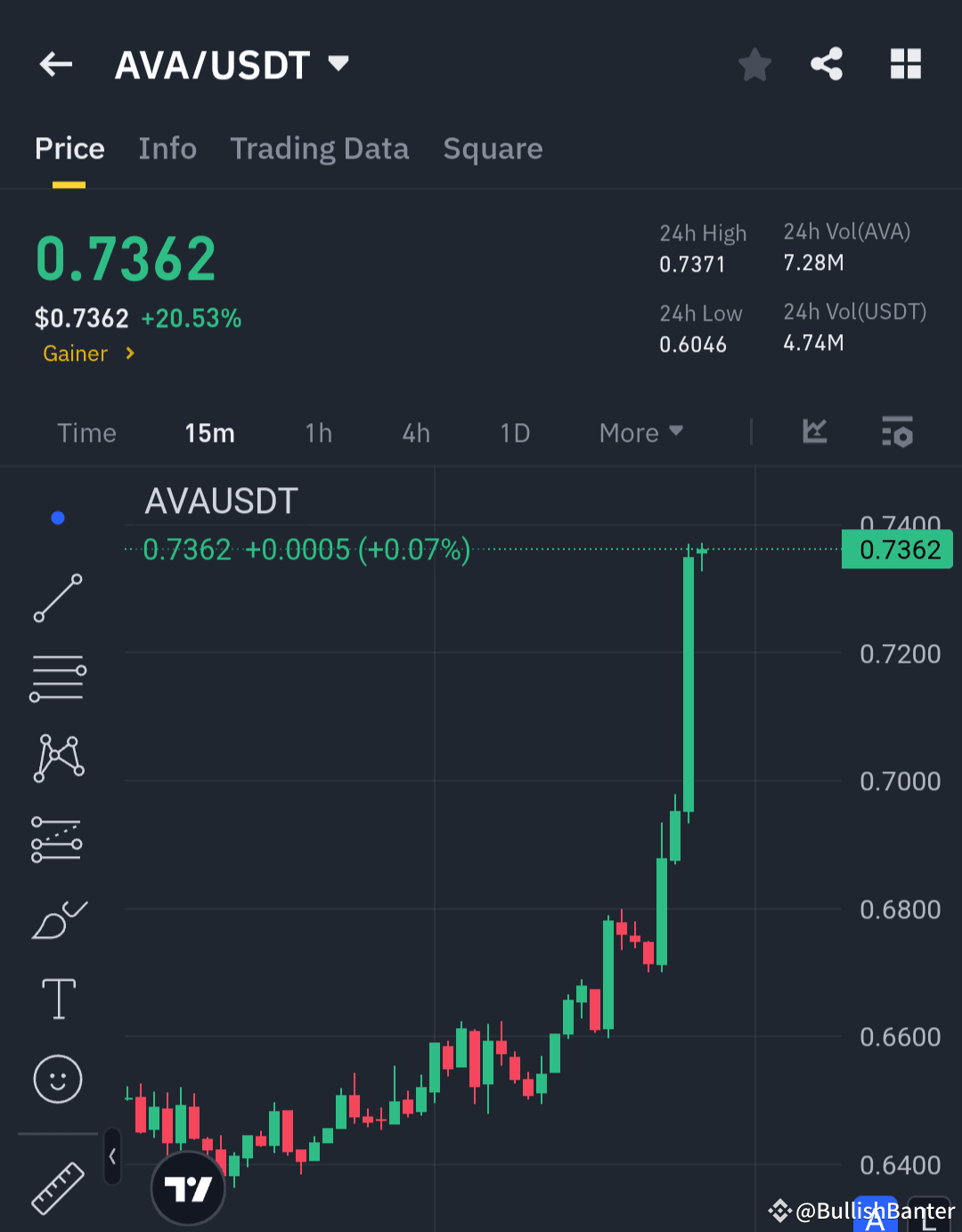Open the indicators settings icon

[x=897, y=432]
